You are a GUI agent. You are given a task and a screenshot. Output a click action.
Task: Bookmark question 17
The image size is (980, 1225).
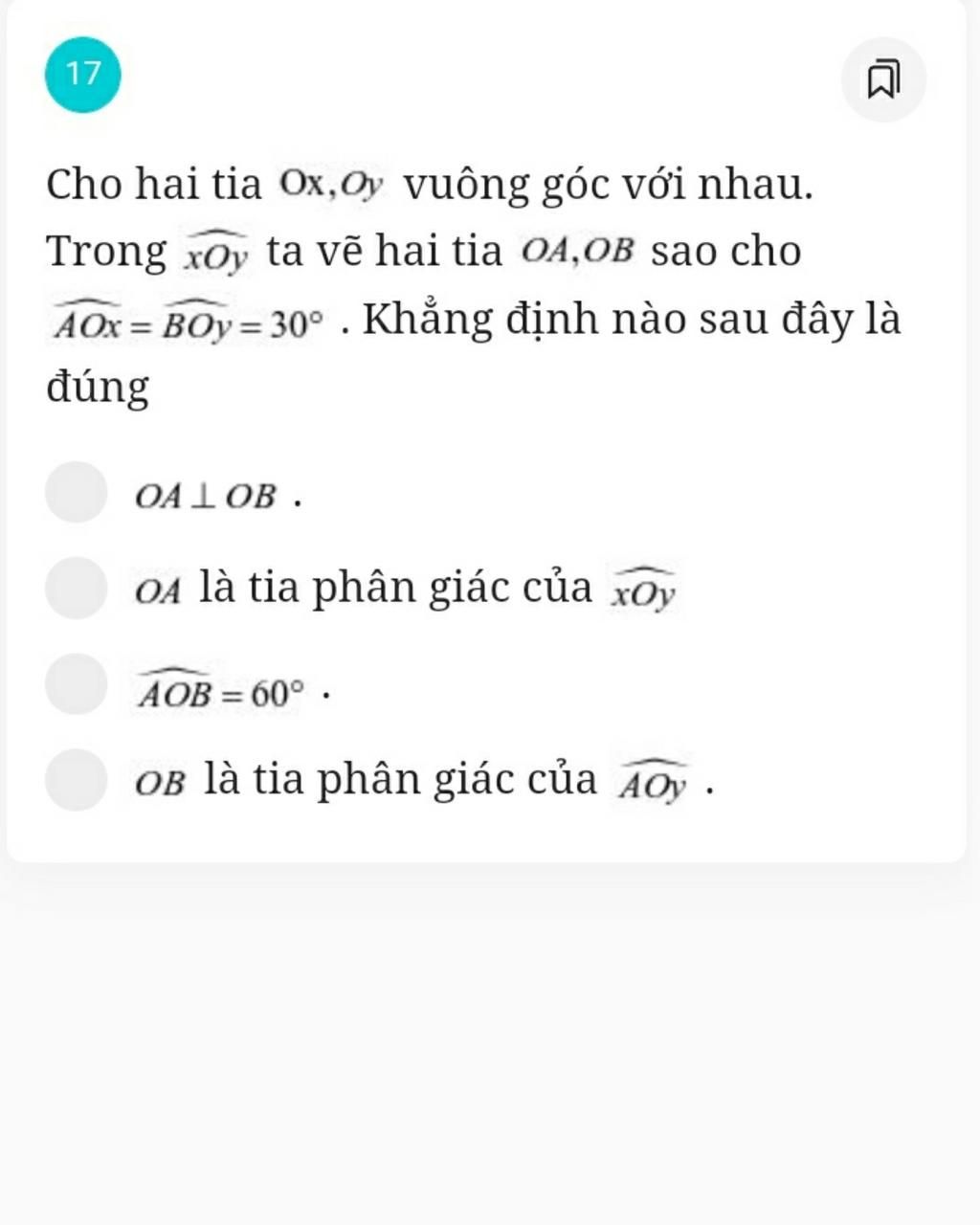[x=882, y=79]
